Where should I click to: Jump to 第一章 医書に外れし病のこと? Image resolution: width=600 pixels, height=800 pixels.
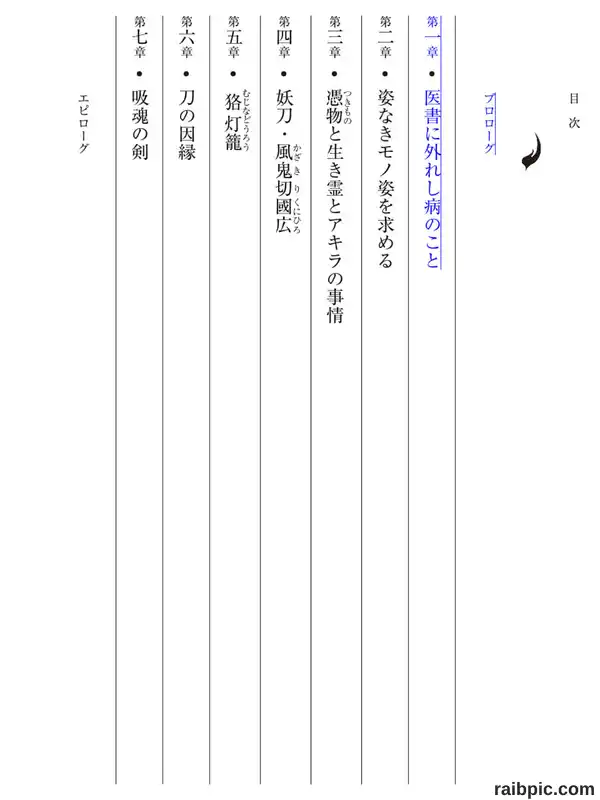[x=432, y=142]
